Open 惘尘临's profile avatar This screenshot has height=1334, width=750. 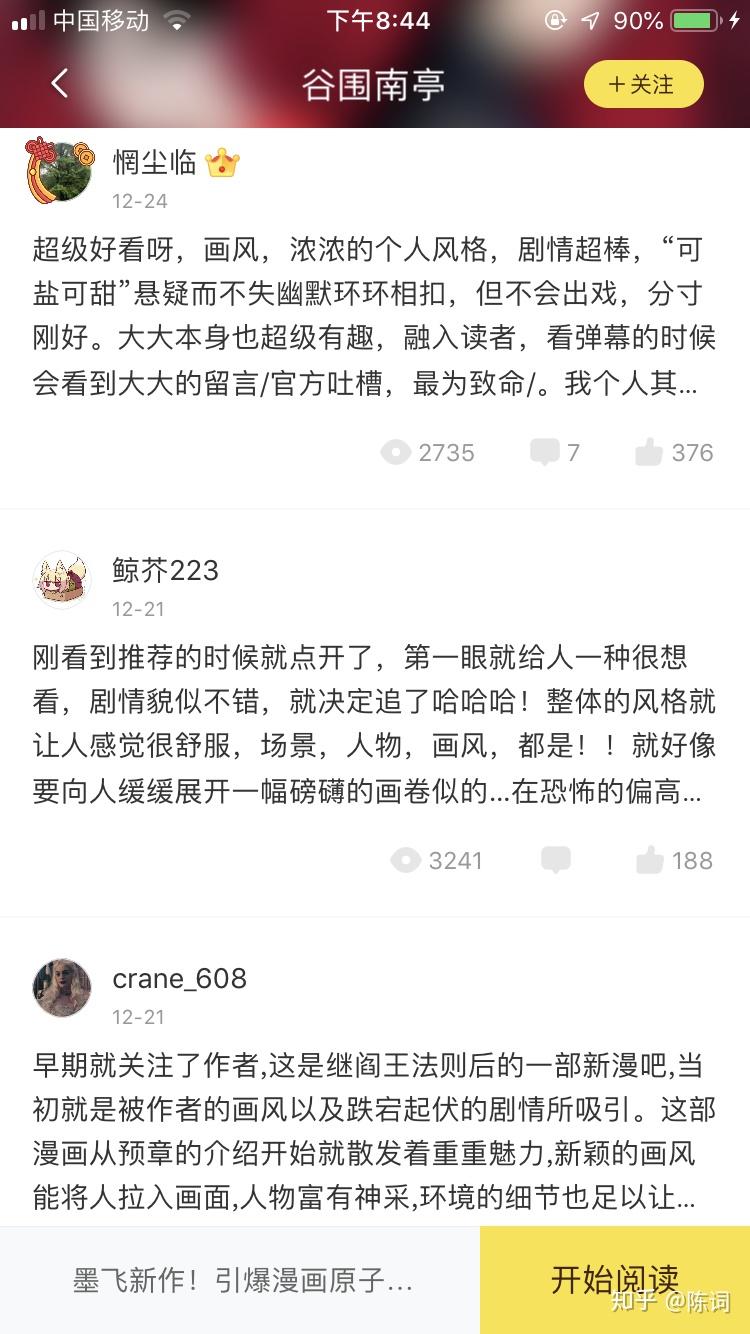pos(59,170)
